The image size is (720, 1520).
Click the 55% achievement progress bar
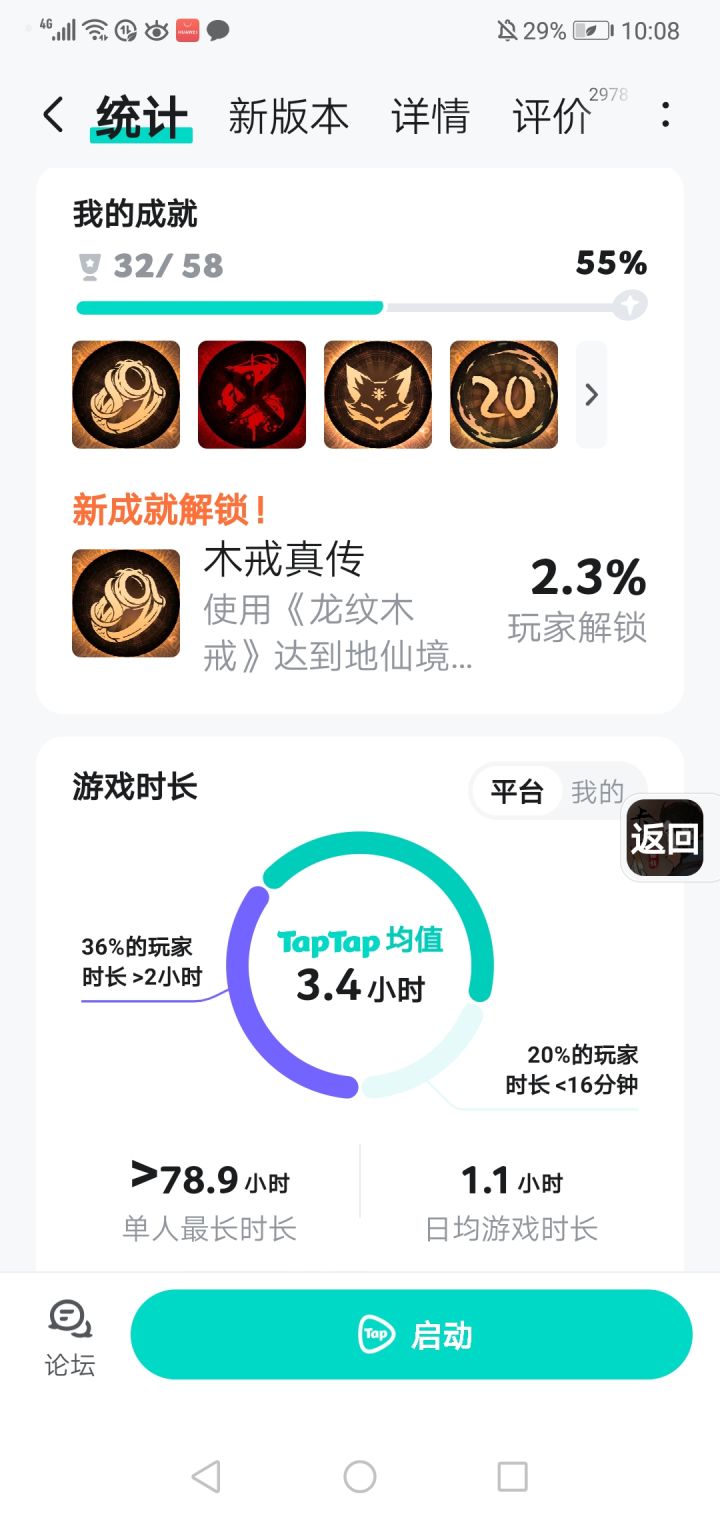(x=350, y=306)
